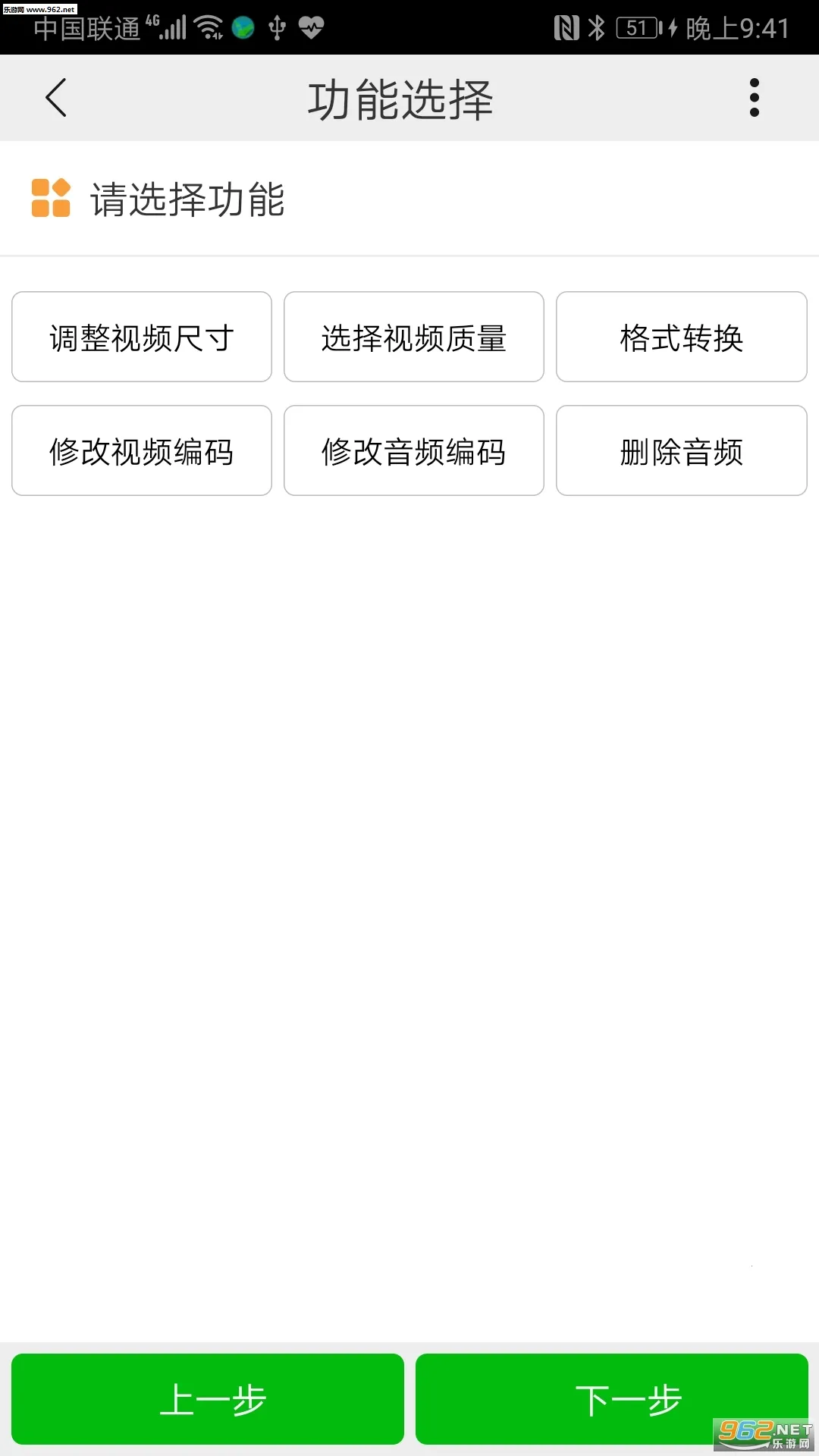Image resolution: width=819 pixels, height=1456 pixels.
Task: Tap the heart-rate icon in the status bar
Action: click(x=311, y=28)
